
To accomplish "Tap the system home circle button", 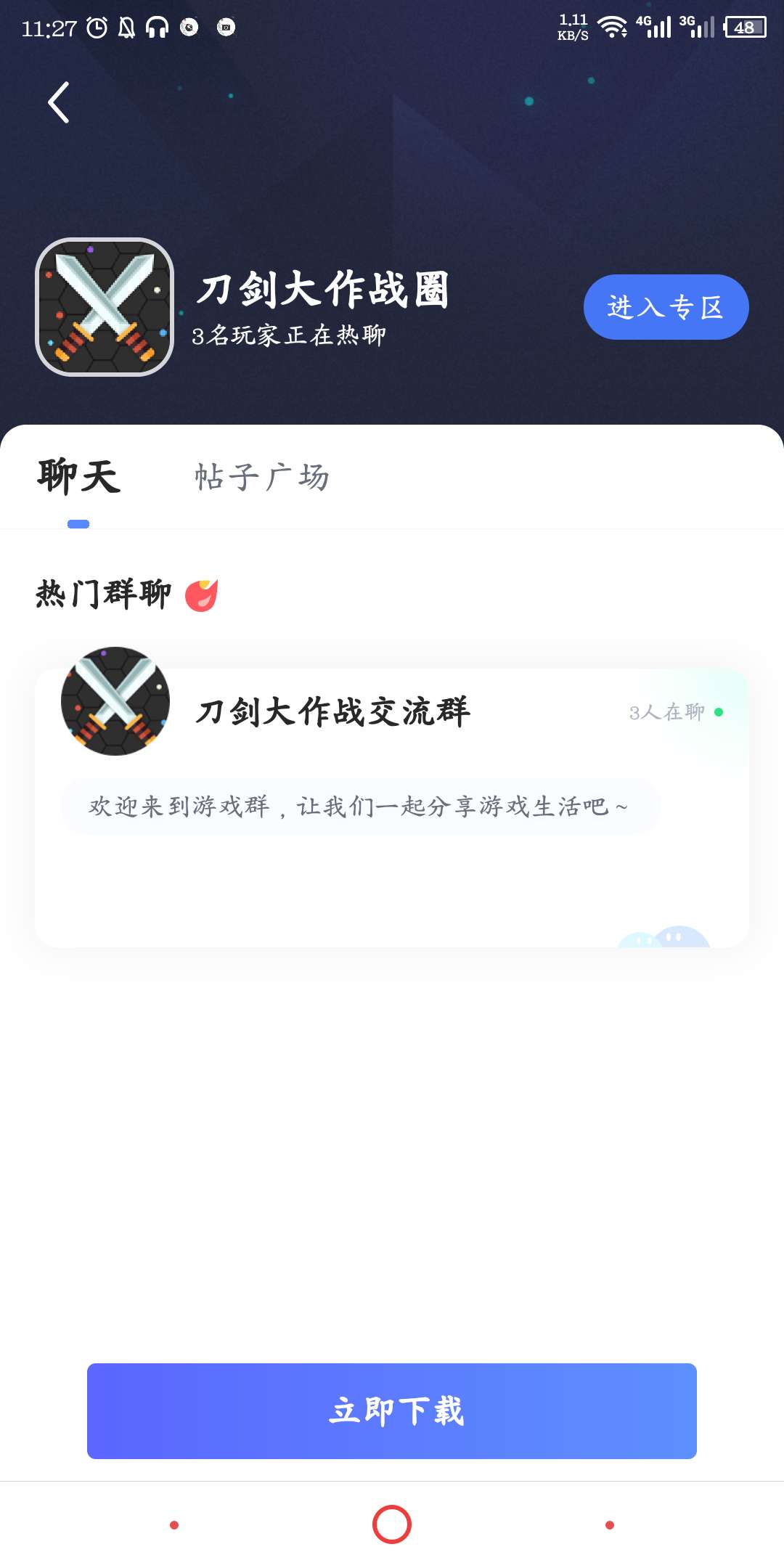I will point(392,1524).
